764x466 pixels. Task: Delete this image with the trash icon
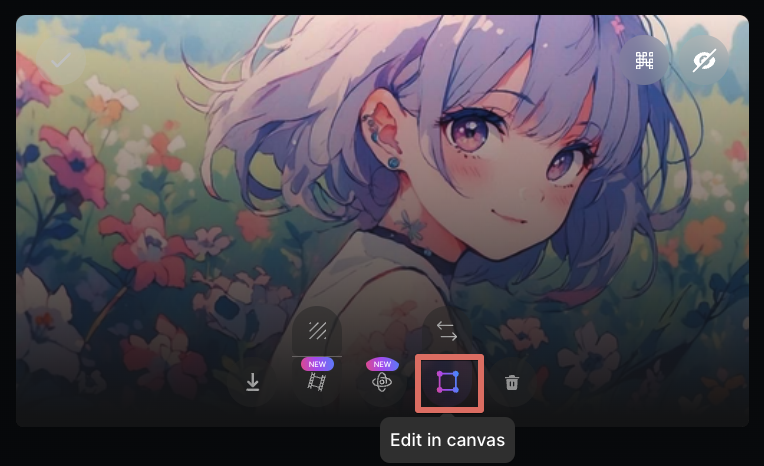point(512,382)
